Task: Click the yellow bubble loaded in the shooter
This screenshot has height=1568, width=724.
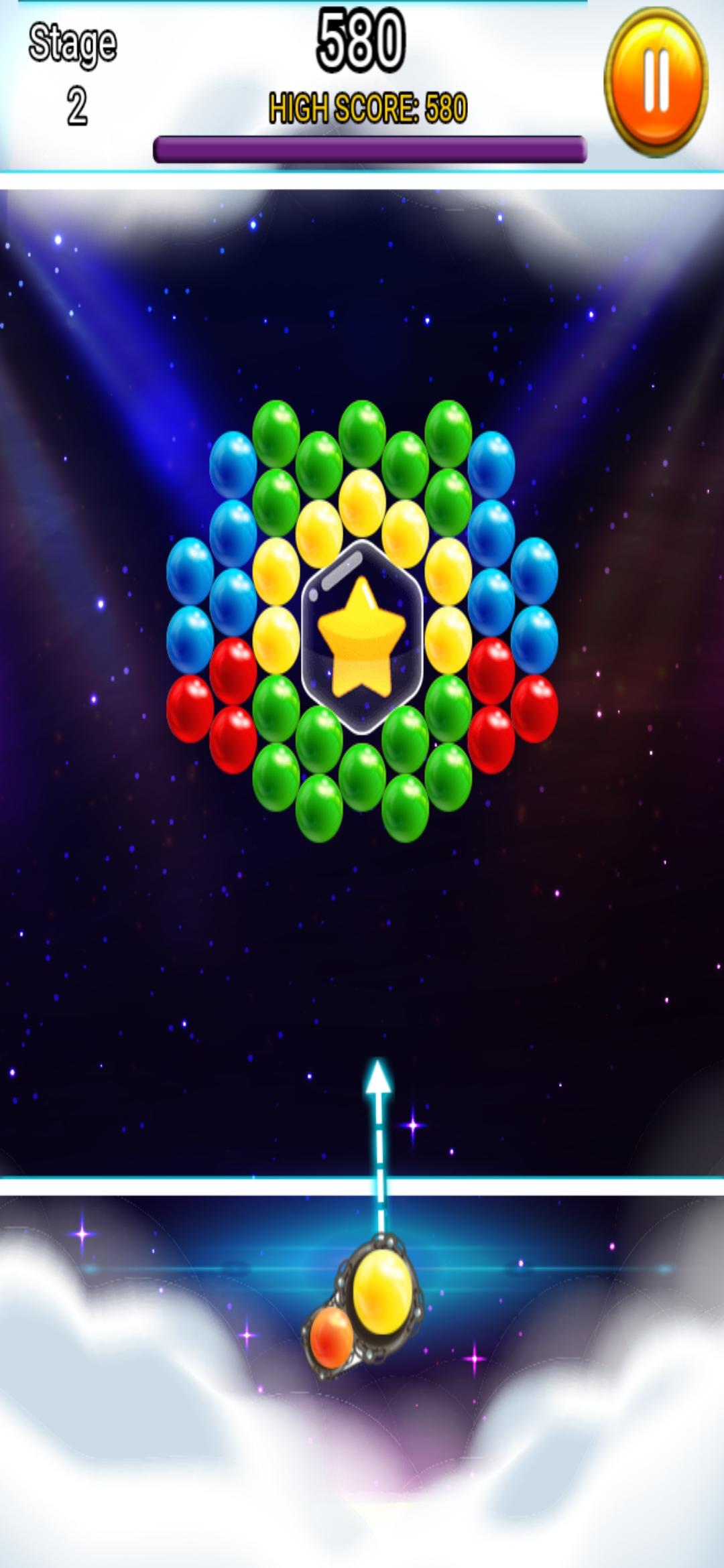Action: click(380, 1293)
